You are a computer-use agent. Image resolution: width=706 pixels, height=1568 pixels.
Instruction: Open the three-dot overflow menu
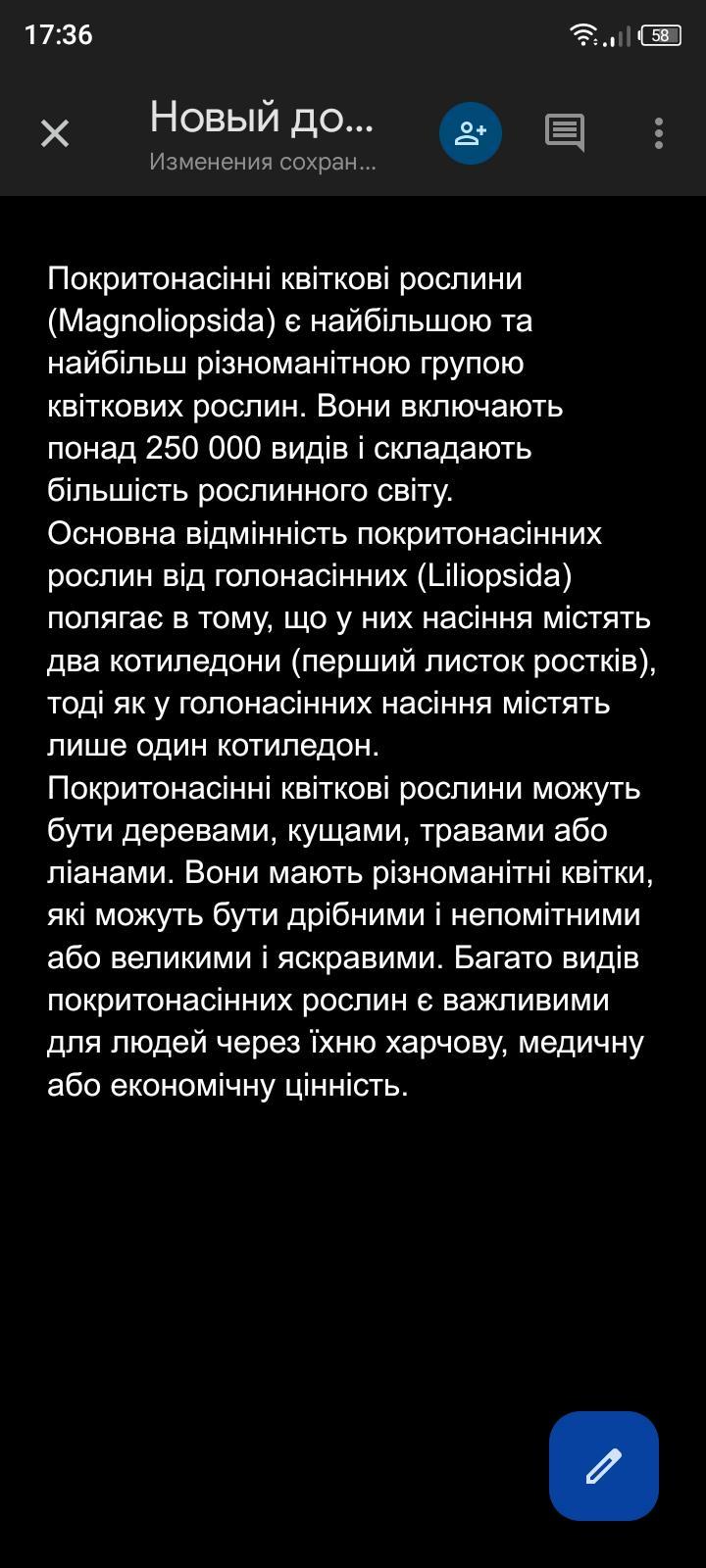point(659,133)
